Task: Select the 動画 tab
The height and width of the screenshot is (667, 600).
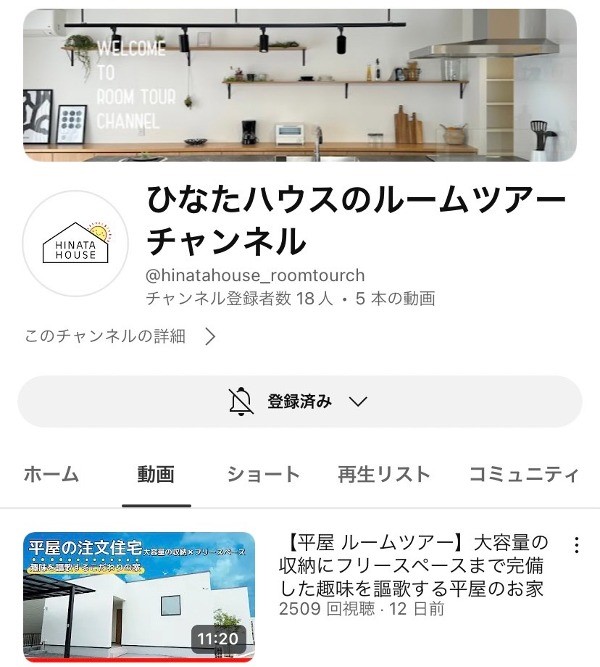Action: (155, 474)
